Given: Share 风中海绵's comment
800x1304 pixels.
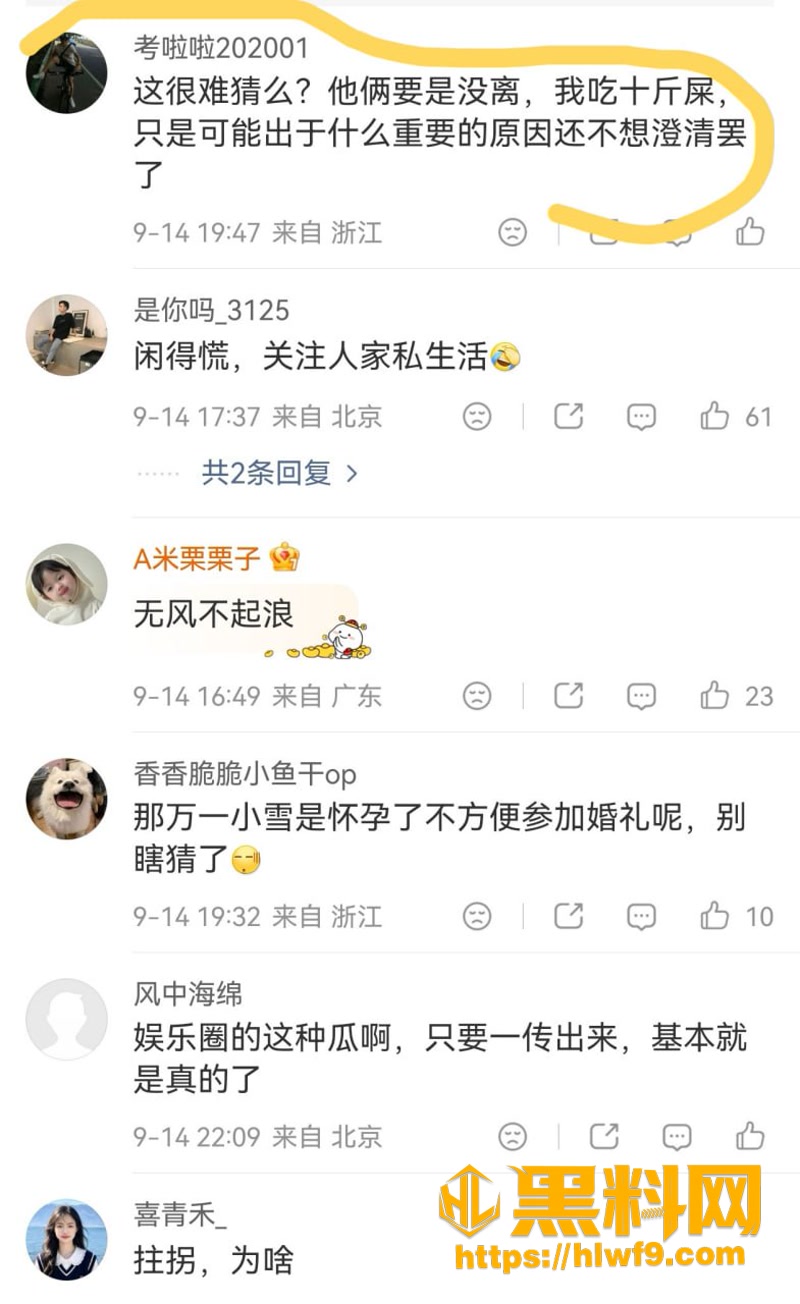Looking at the screenshot, I should tap(604, 1136).
